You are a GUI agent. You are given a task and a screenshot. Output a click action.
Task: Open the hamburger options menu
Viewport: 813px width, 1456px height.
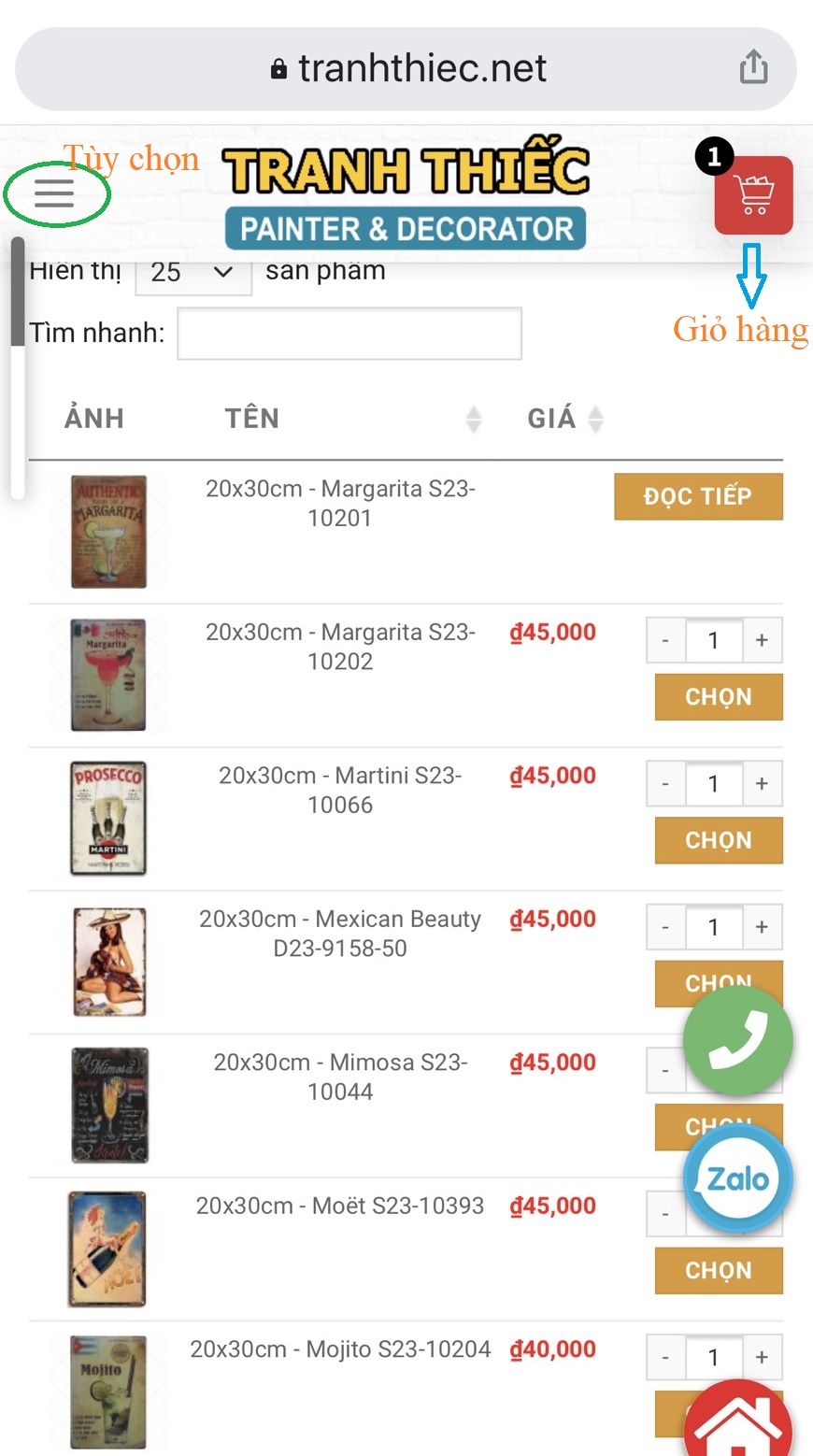pyautogui.click(x=54, y=193)
